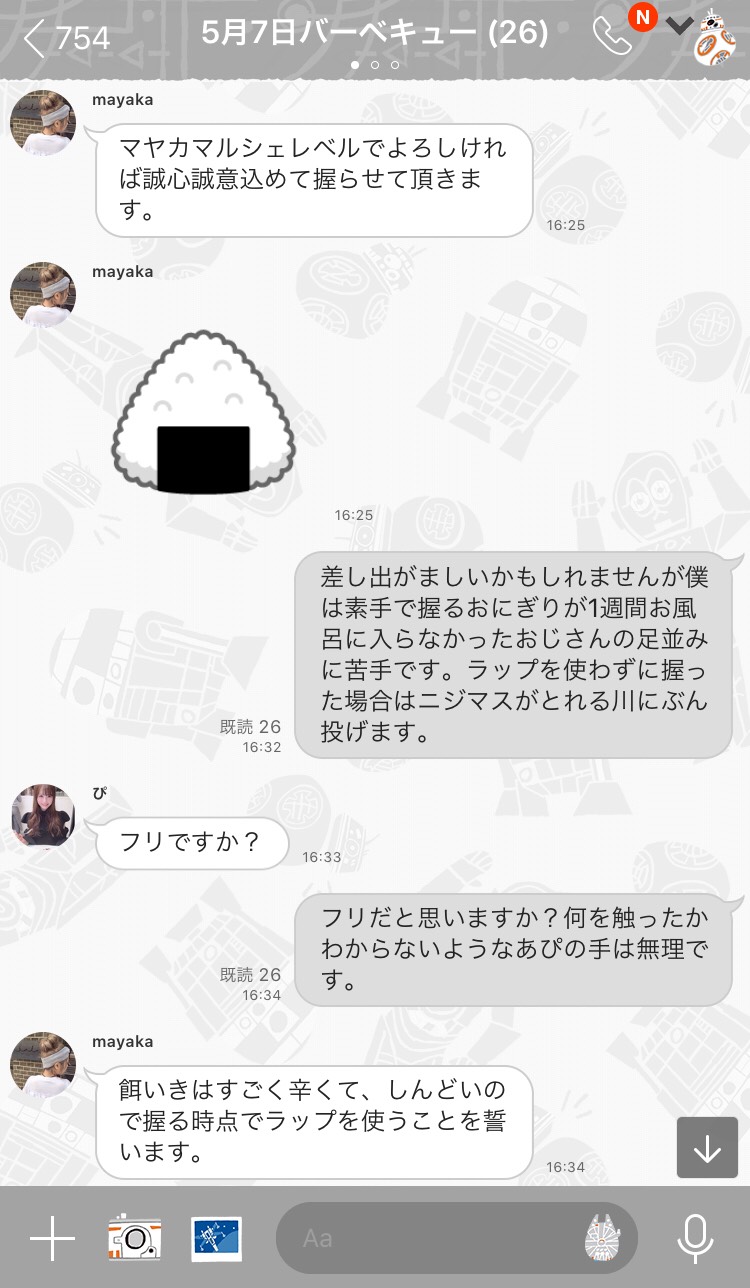Open the chat dropdown menu arrow

coord(679,27)
